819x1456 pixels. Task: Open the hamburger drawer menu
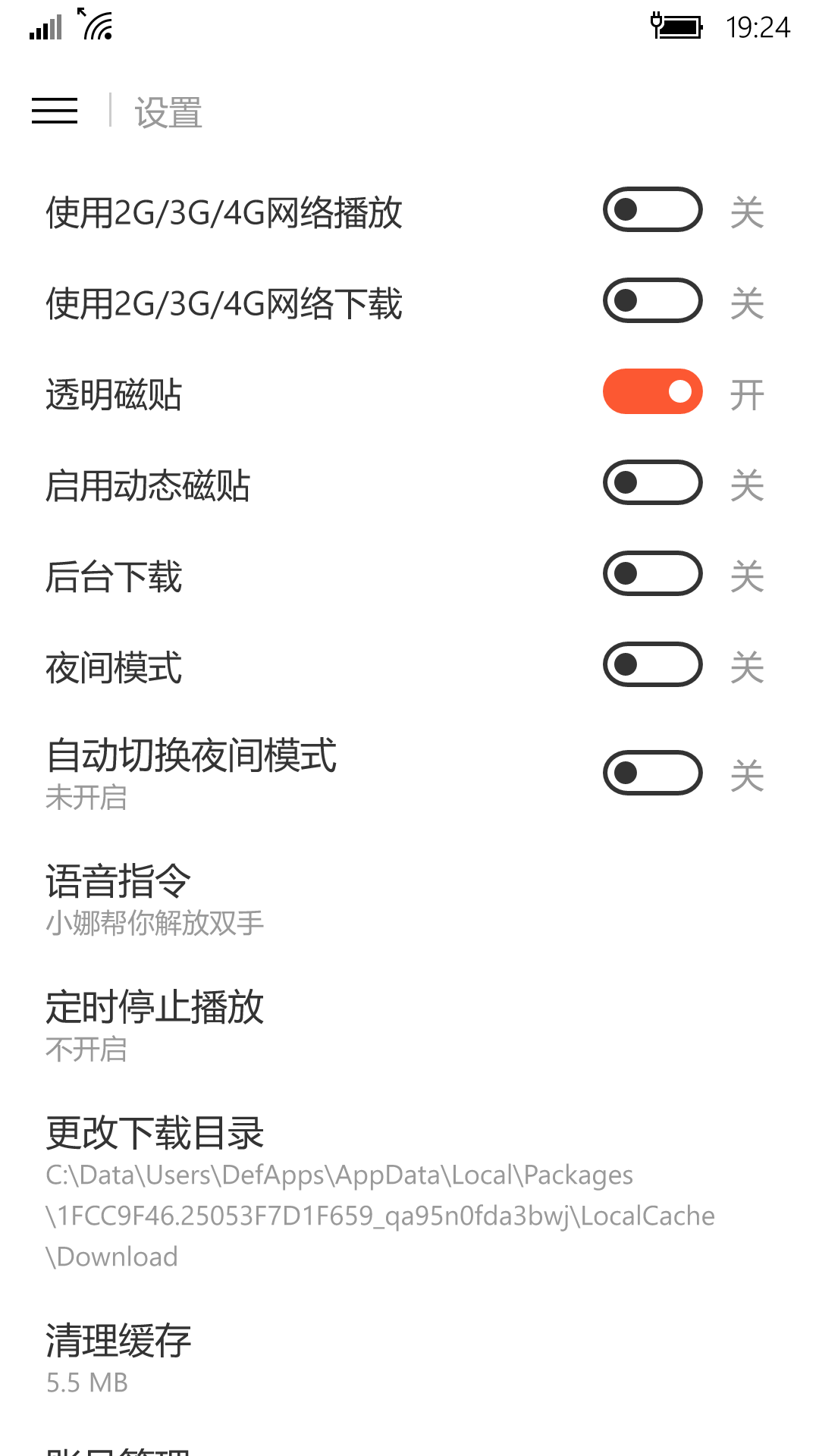(55, 111)
